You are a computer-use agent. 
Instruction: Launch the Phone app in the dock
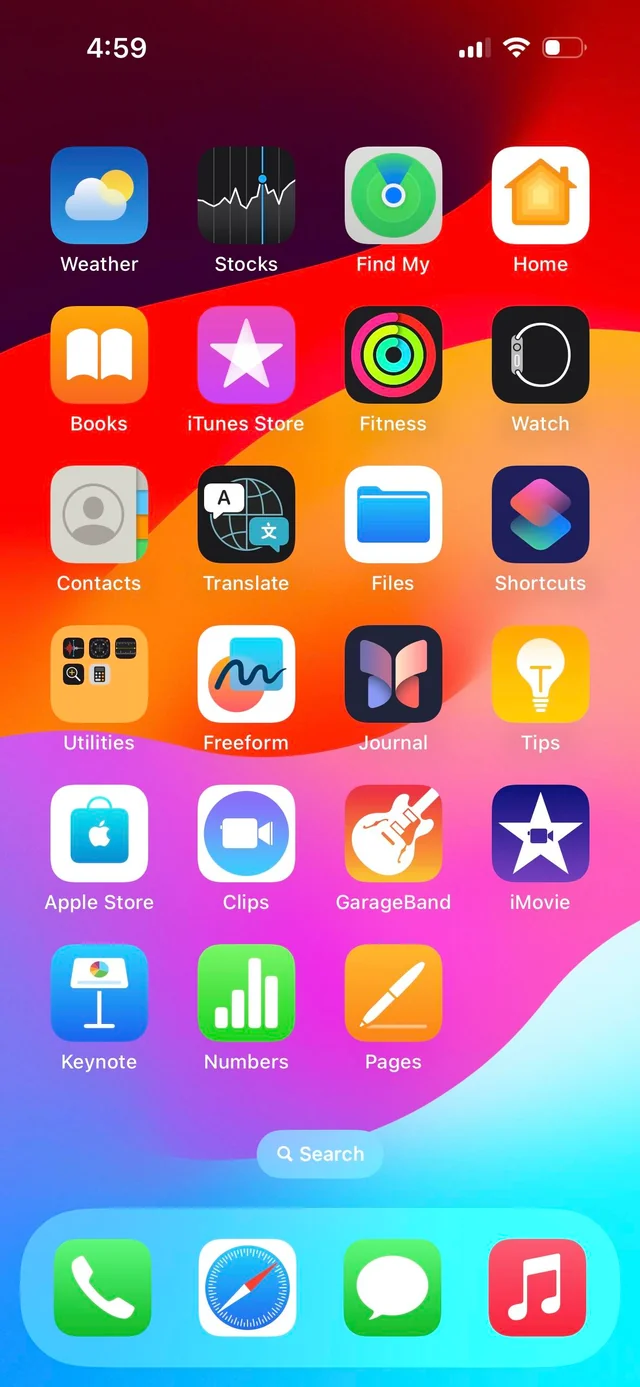[102, 1288]
